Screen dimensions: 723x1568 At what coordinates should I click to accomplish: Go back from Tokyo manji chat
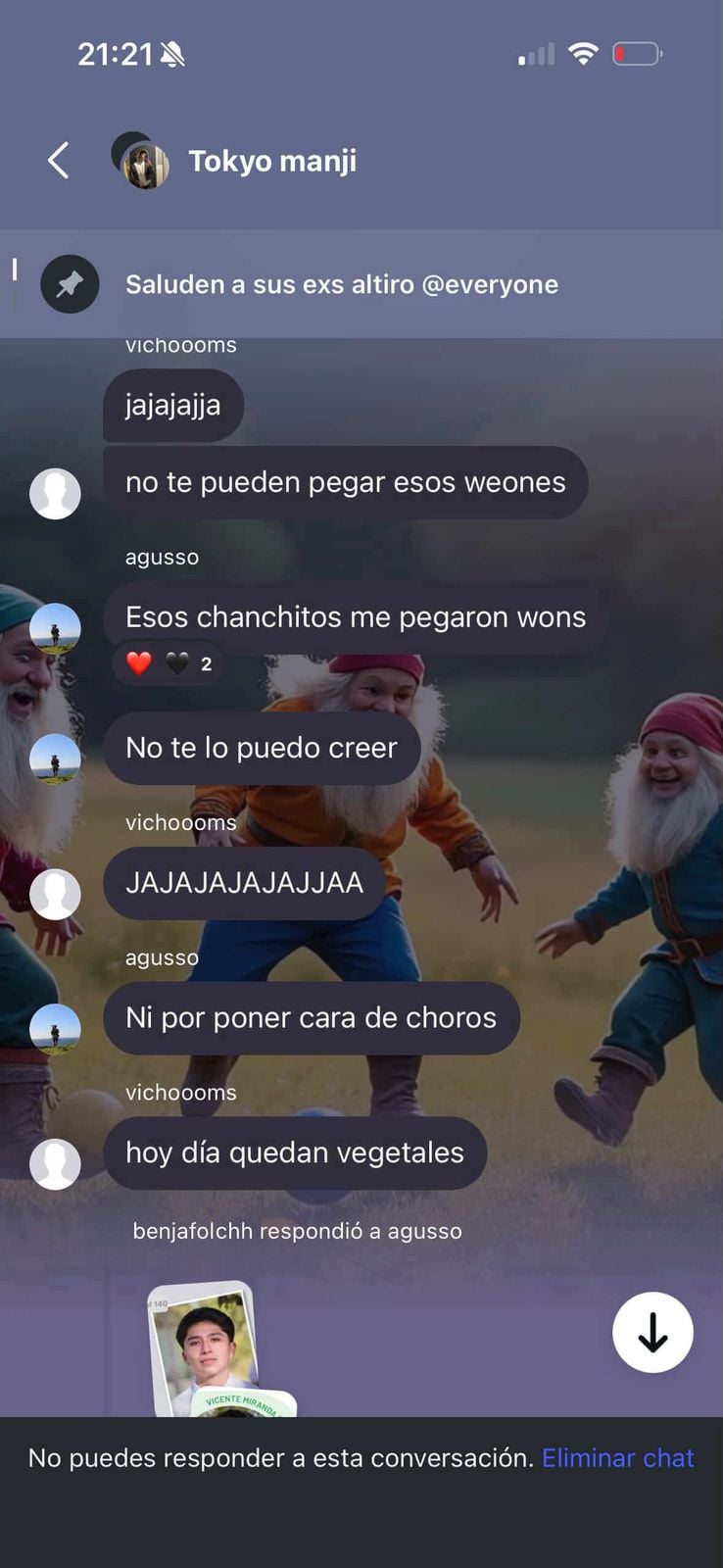[x=59, y=160]
